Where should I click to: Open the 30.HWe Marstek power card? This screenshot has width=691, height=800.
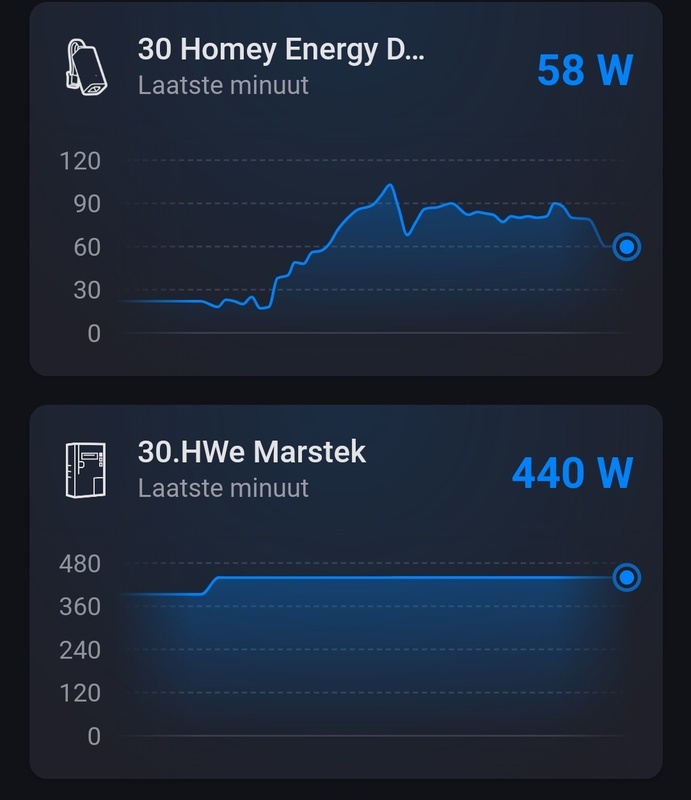252,468
